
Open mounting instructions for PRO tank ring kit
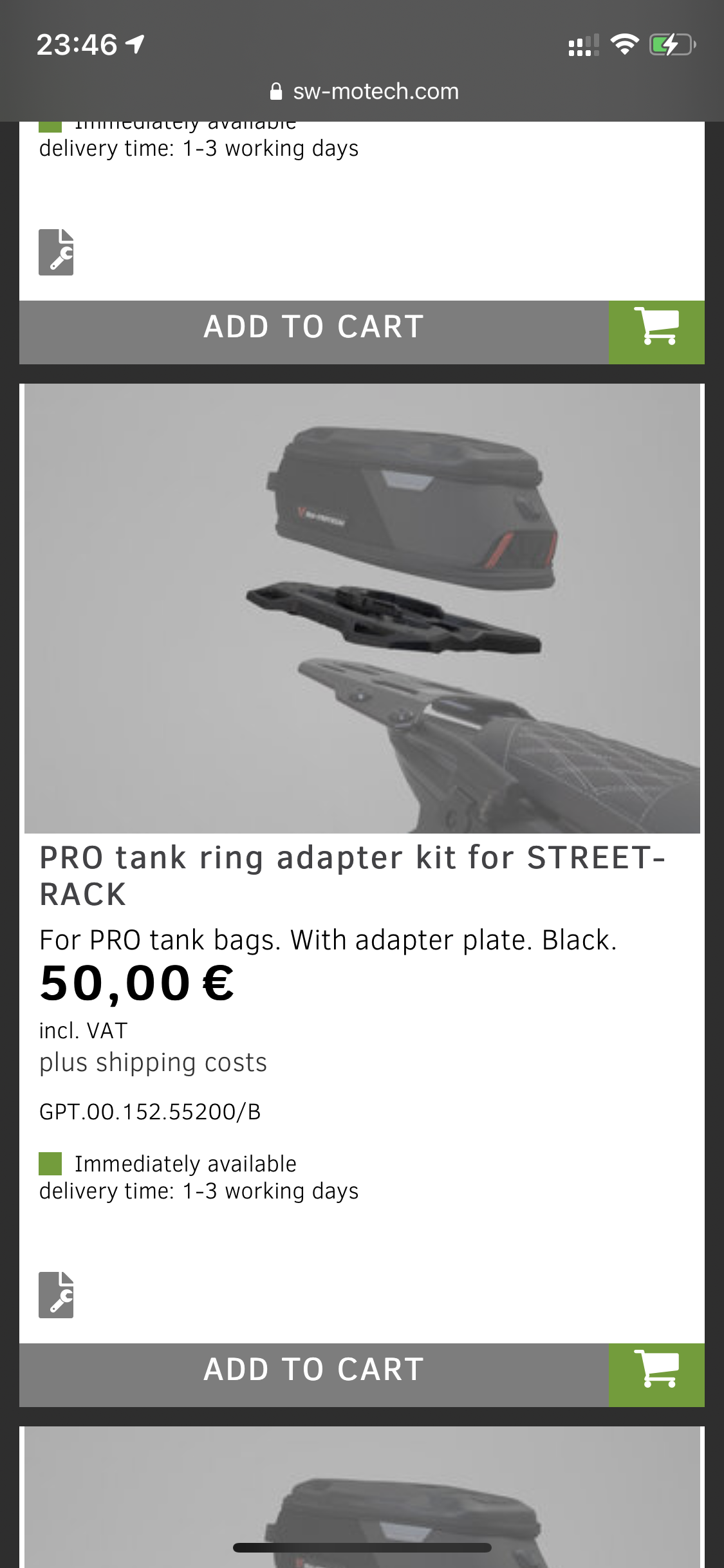pyautogui.click(x=56, y=1295)
